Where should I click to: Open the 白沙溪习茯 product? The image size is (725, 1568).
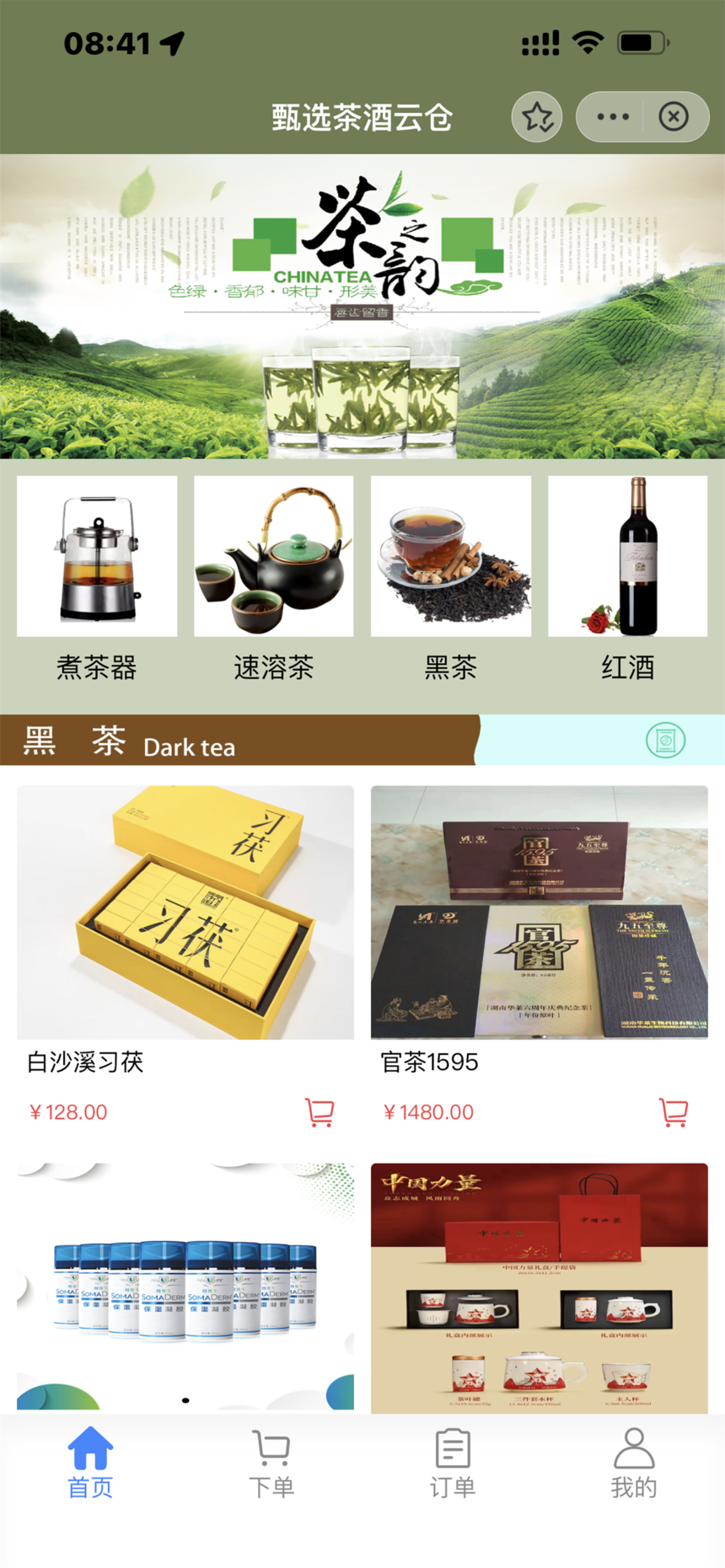coord(185,912)
